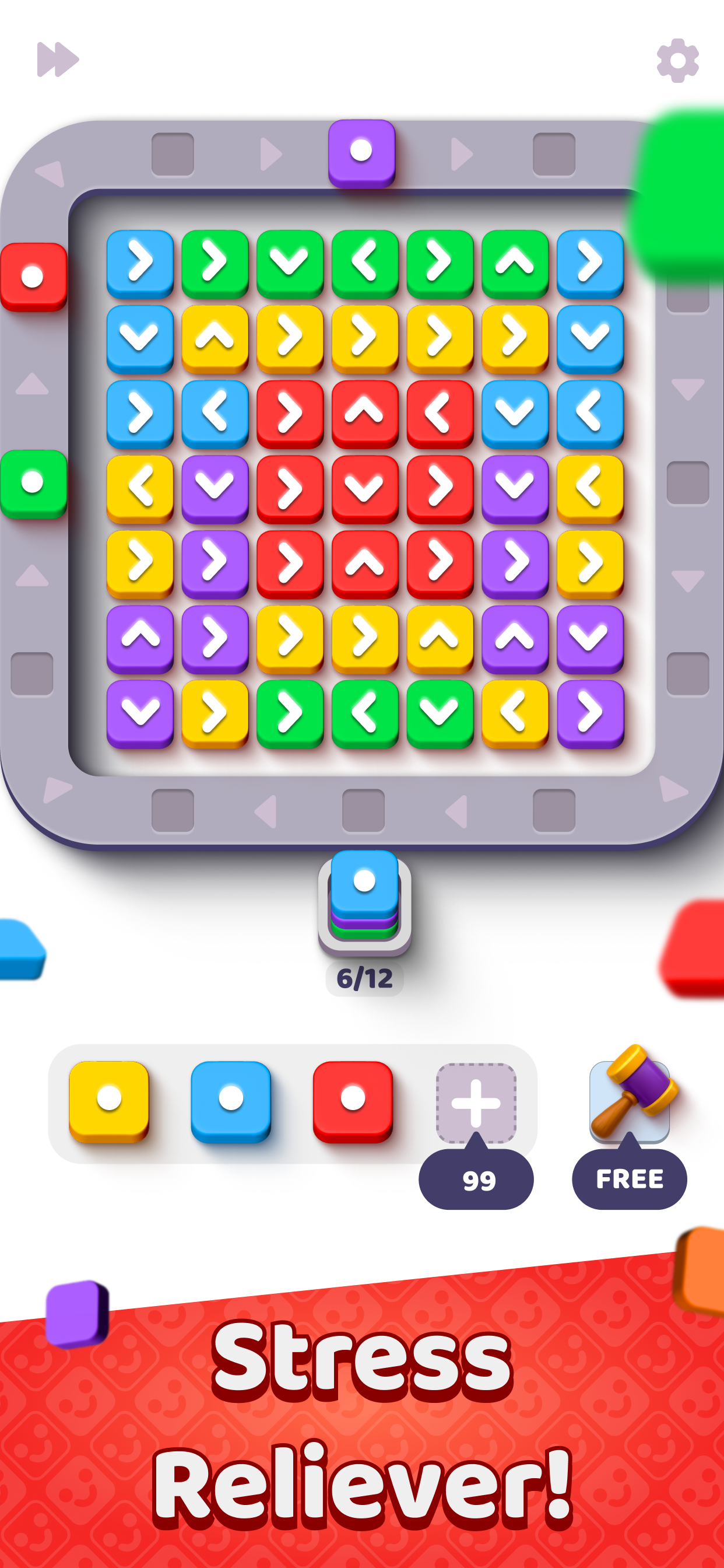The image size is (724, 1568).
Task: Add an extra slot with the plus button
Action: point(476,1102)
